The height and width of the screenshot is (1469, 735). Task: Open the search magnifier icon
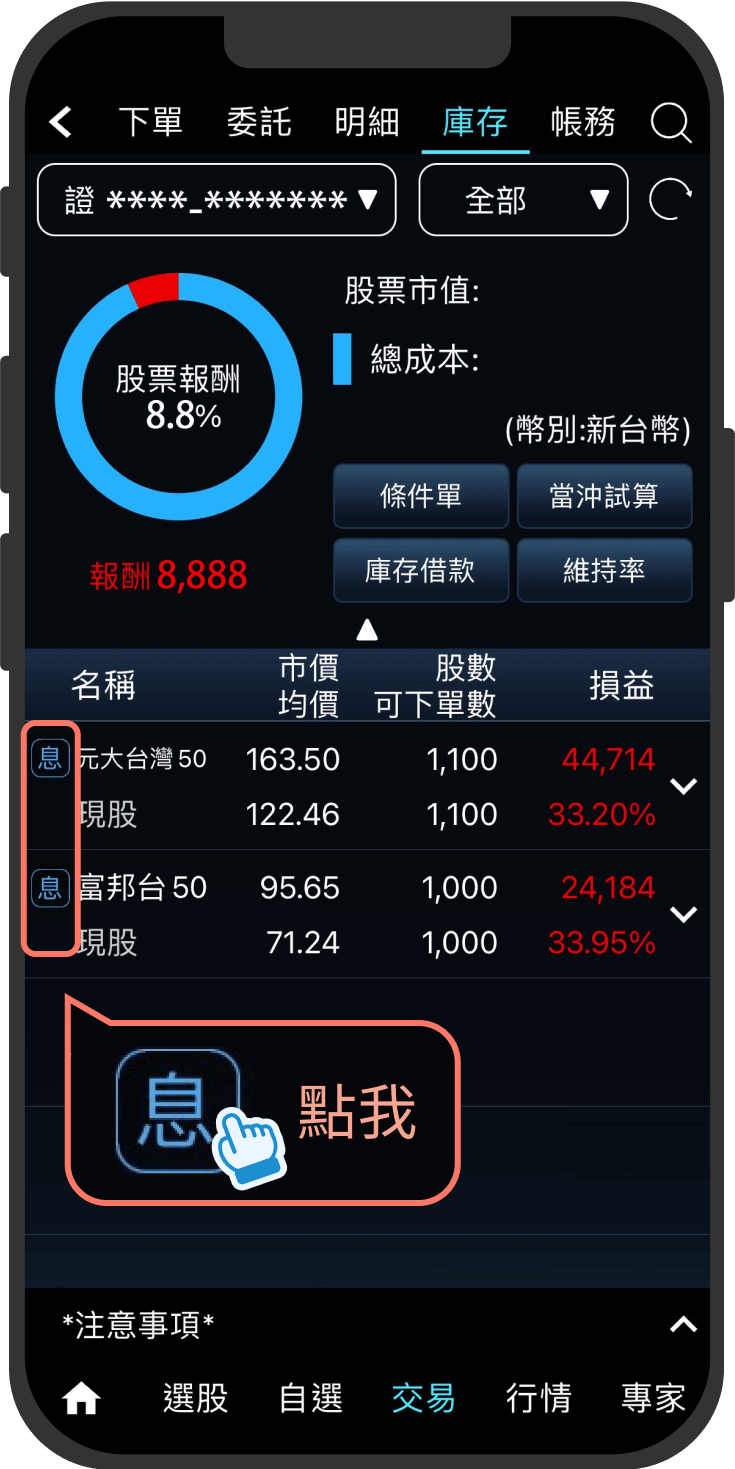pyautogui.click(x=670, y=123)
